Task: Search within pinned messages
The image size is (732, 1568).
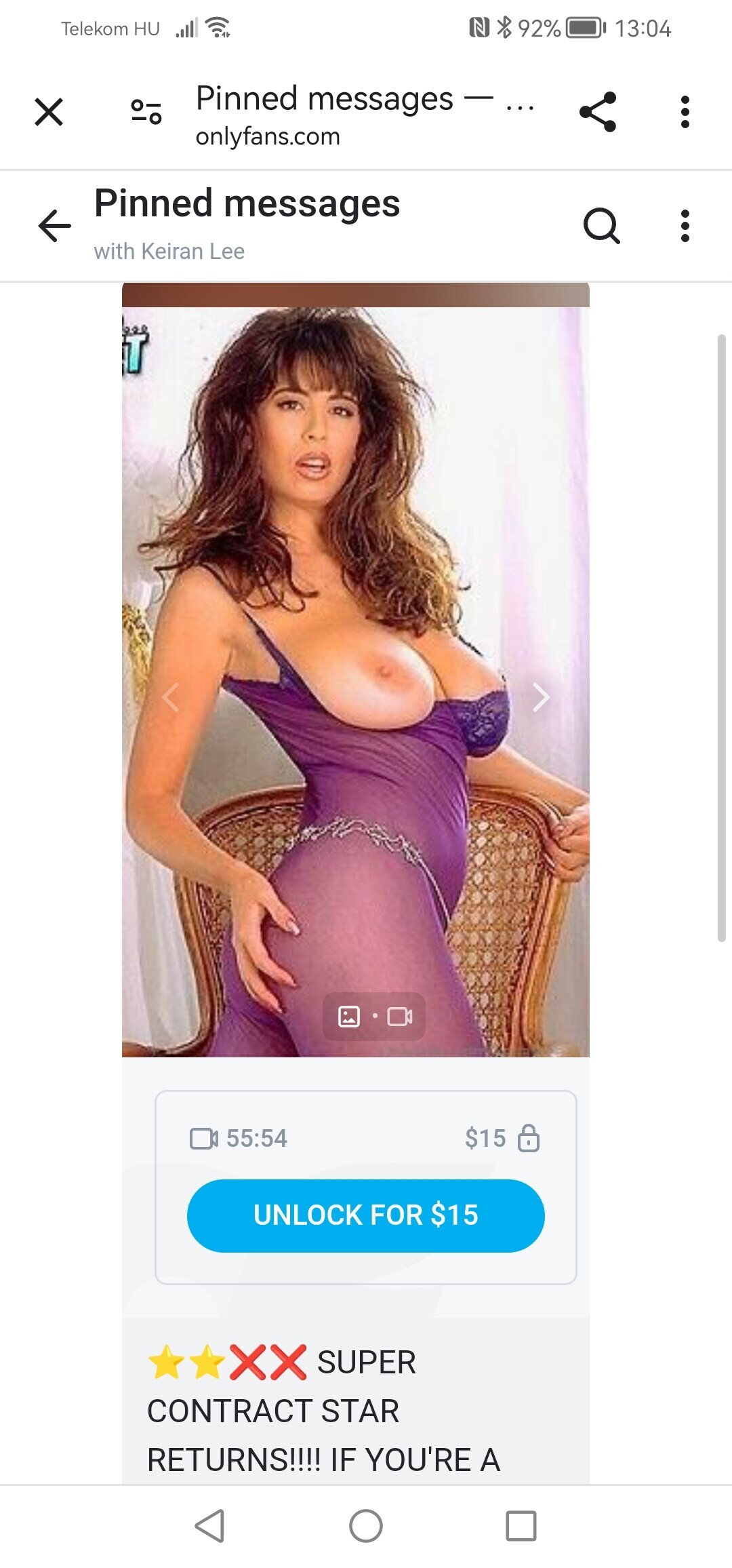Action: (x=601, y=226)
